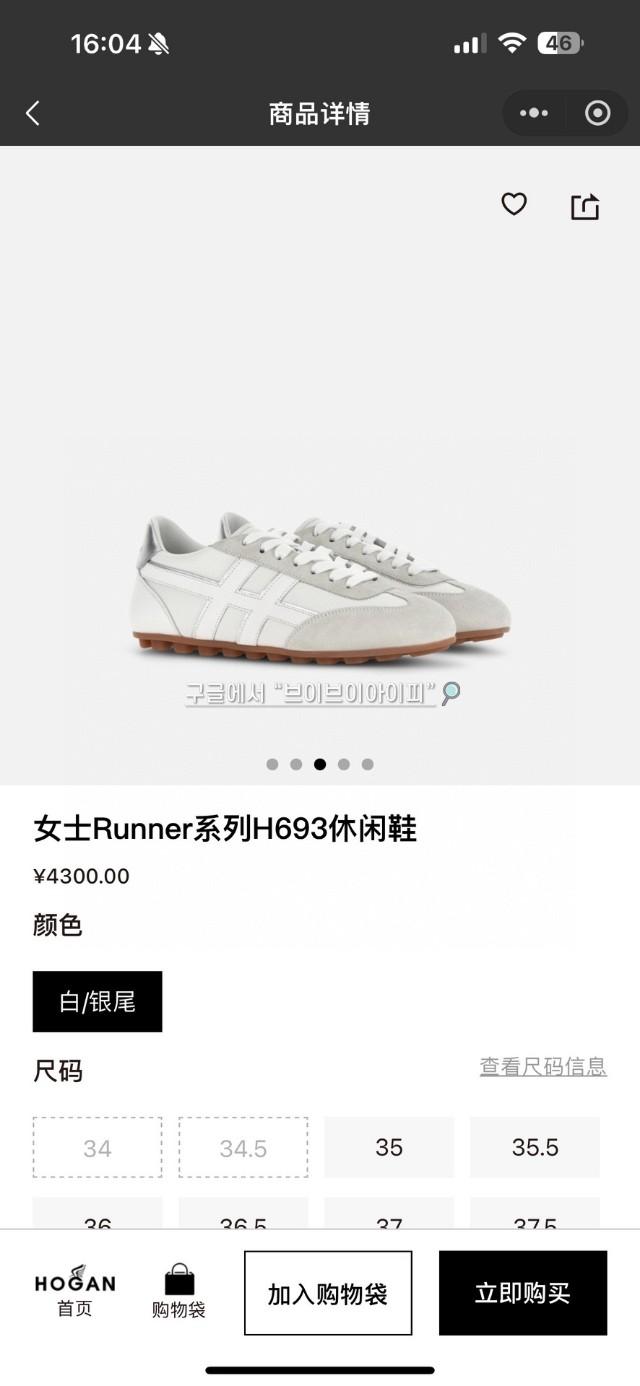Open the mini program more options menu
Image resolution: width=640 pixels, height=1386 pixels.
534,113
